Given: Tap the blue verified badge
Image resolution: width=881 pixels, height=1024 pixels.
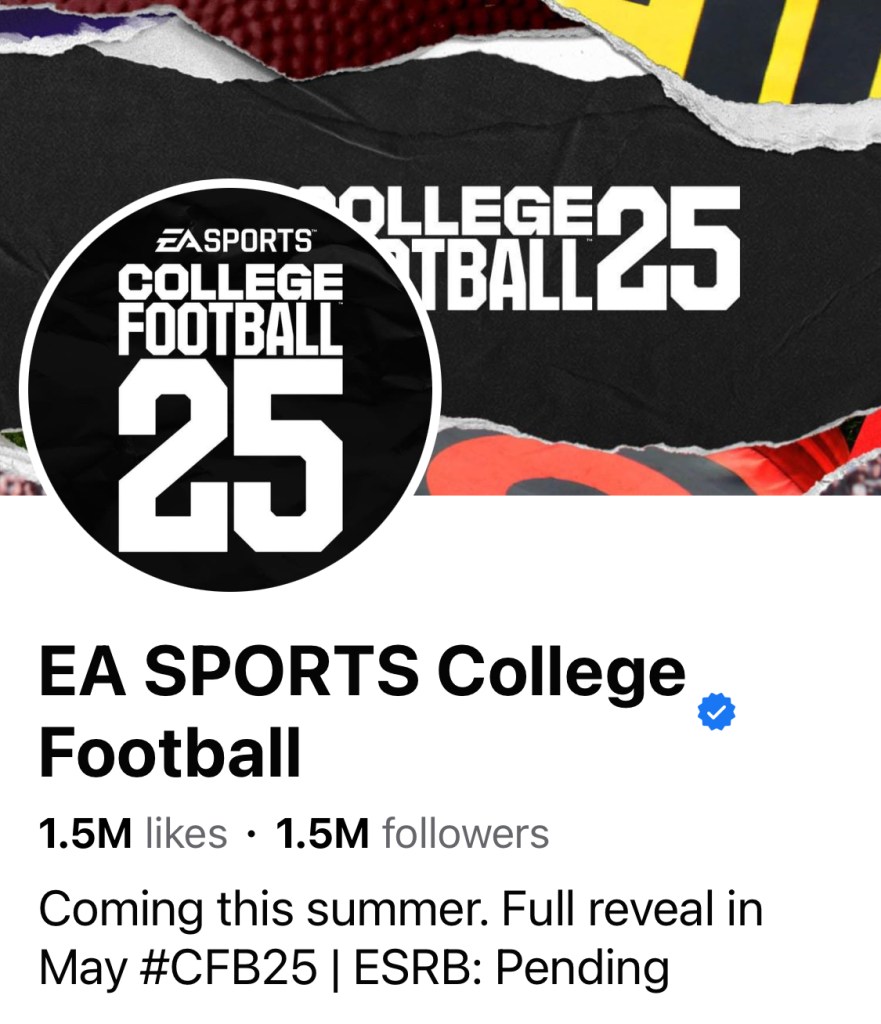Looking at the screenshot, I should click(716, 711).
